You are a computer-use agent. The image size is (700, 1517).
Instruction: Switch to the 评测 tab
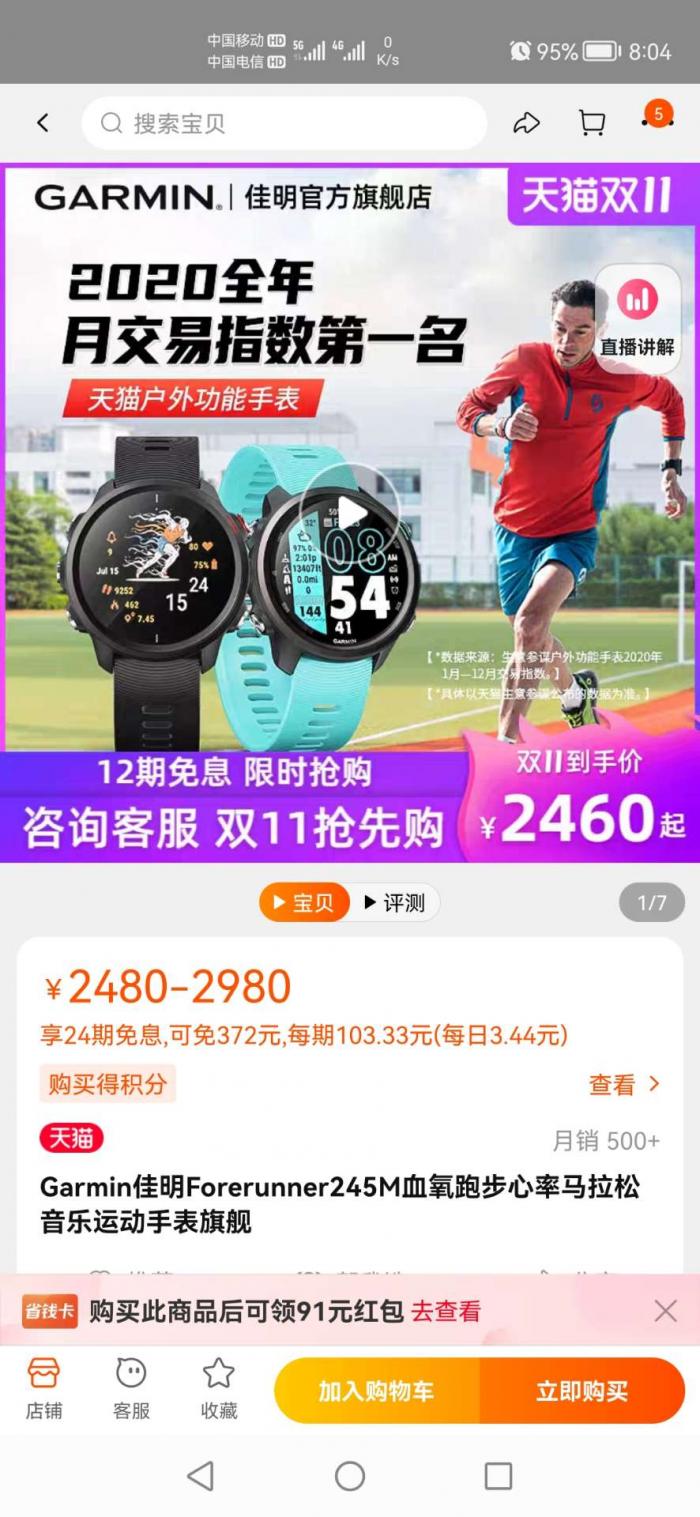pos(395,902)
